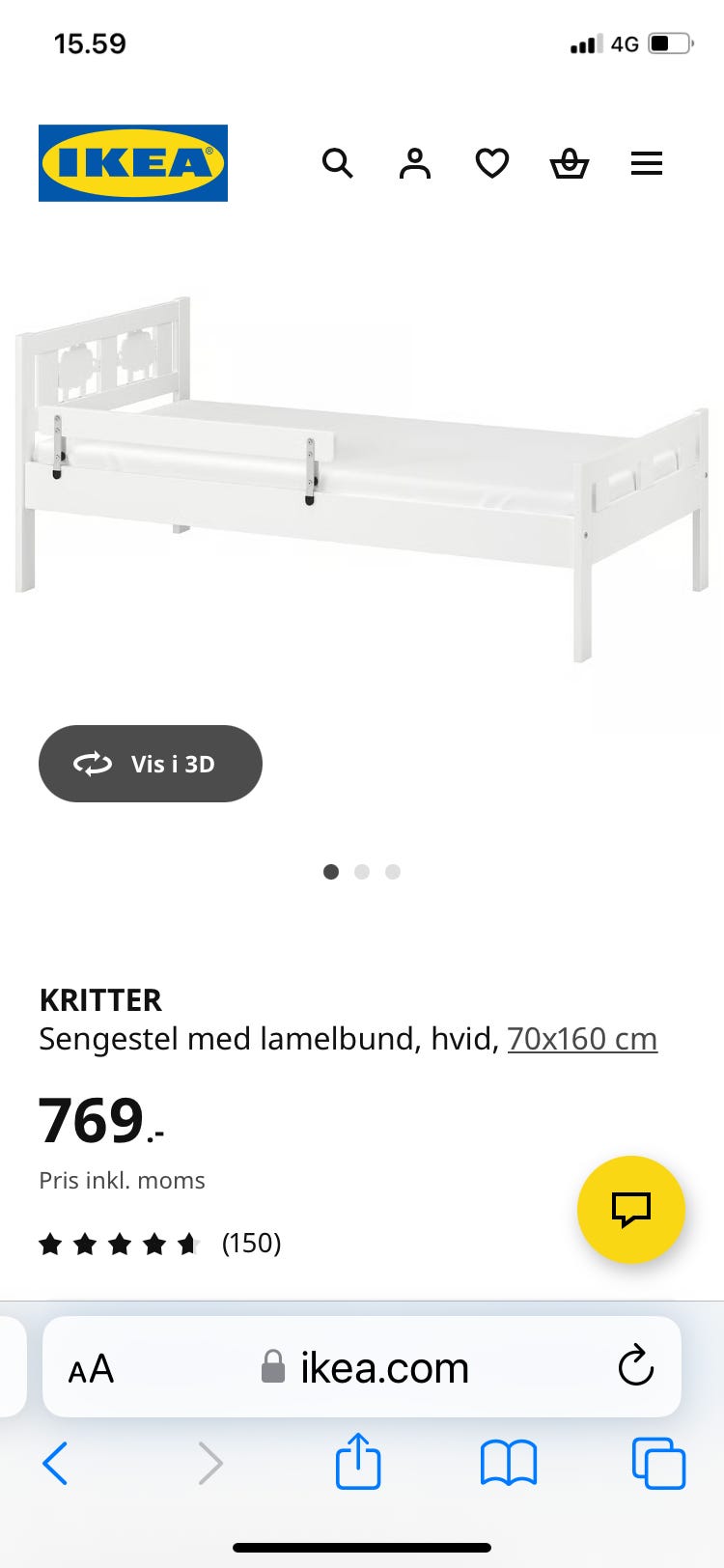724x1568 pixels.
Task: Tap the Safari share icon
Action: tap(358, 1463)
